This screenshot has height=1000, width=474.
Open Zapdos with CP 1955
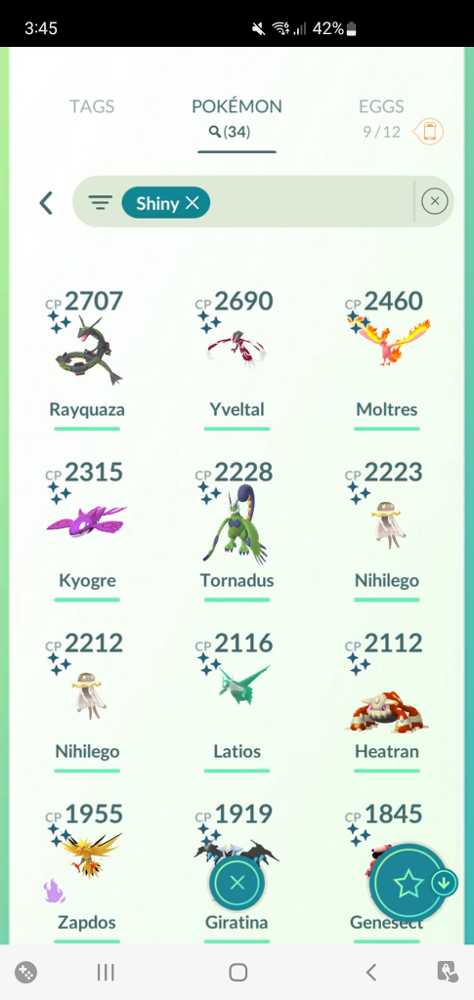87,872
